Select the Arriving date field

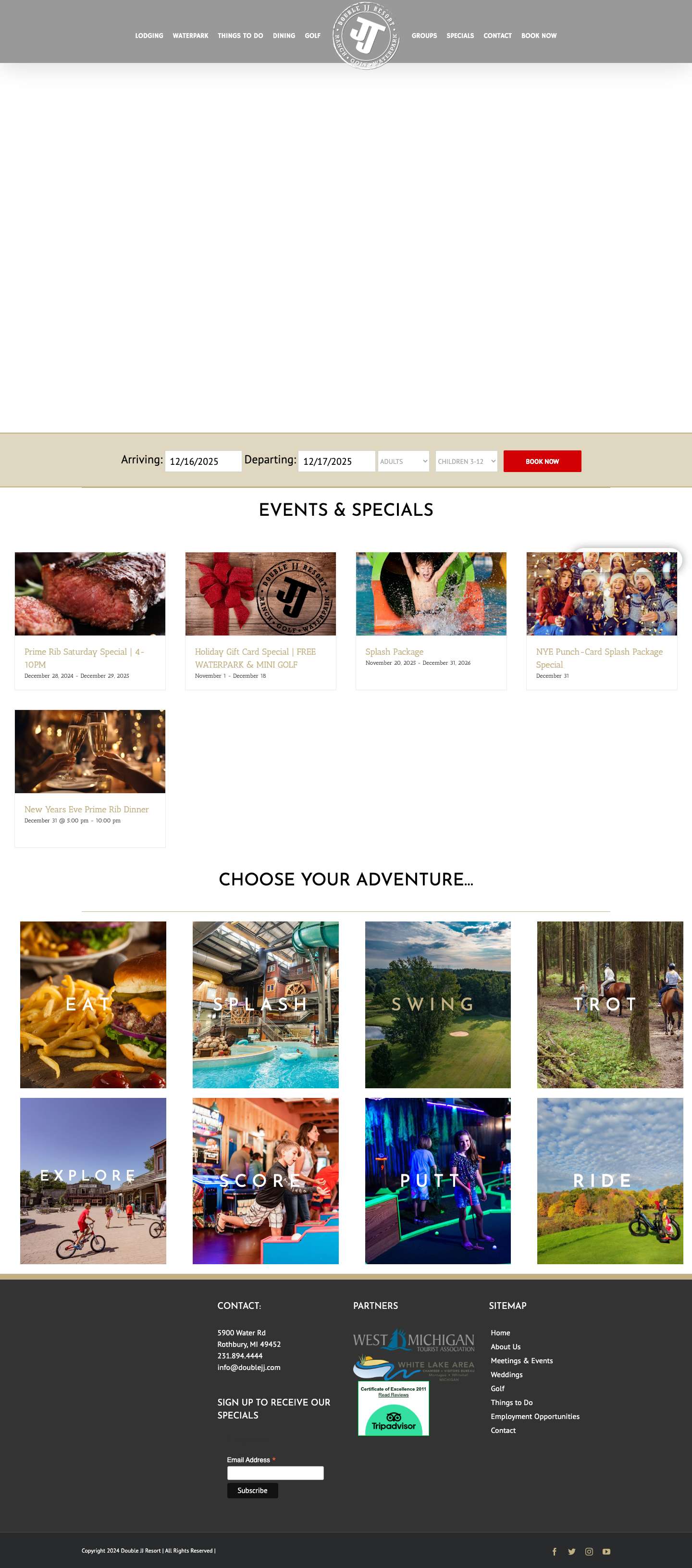[203, 461]
